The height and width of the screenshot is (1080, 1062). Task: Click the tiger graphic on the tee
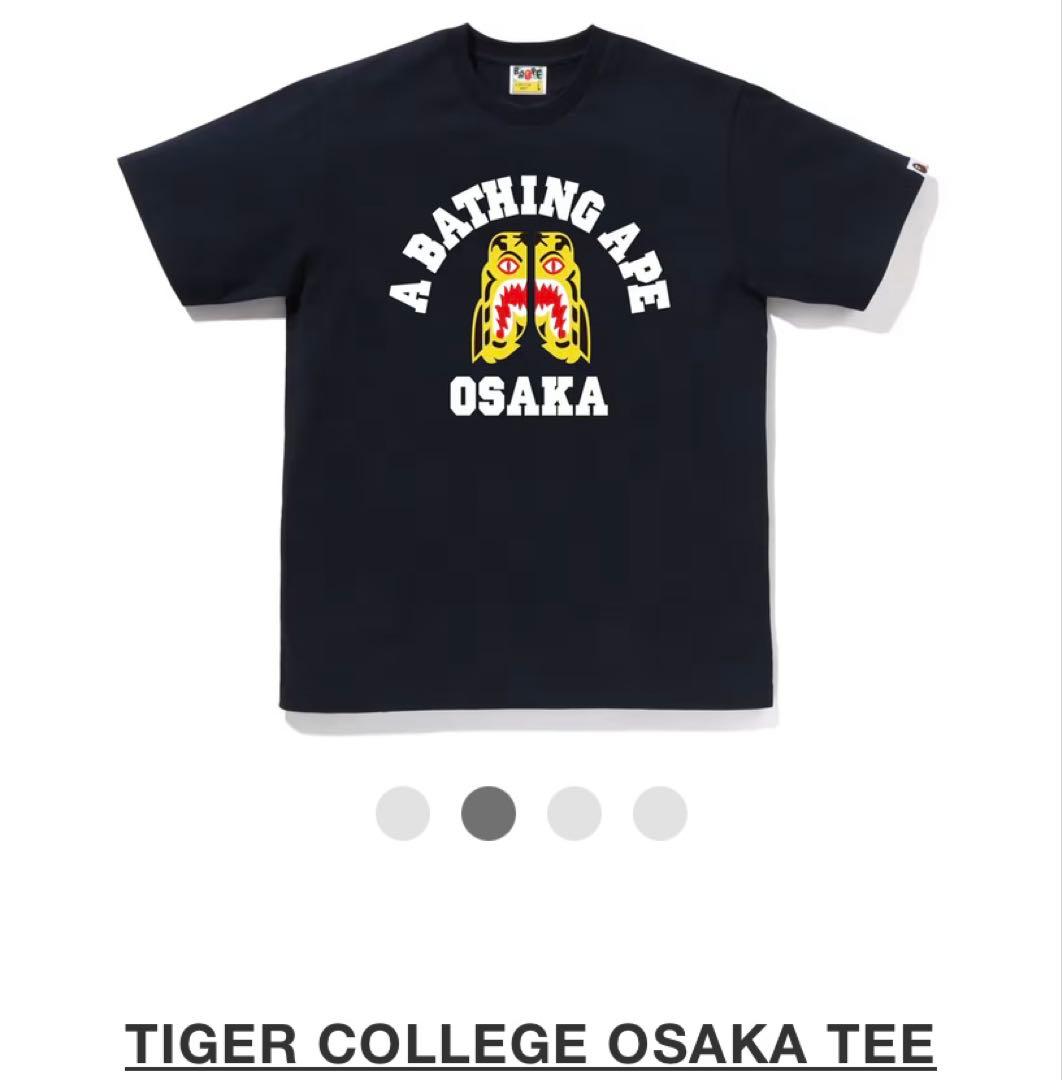click(x=531, y=300)
